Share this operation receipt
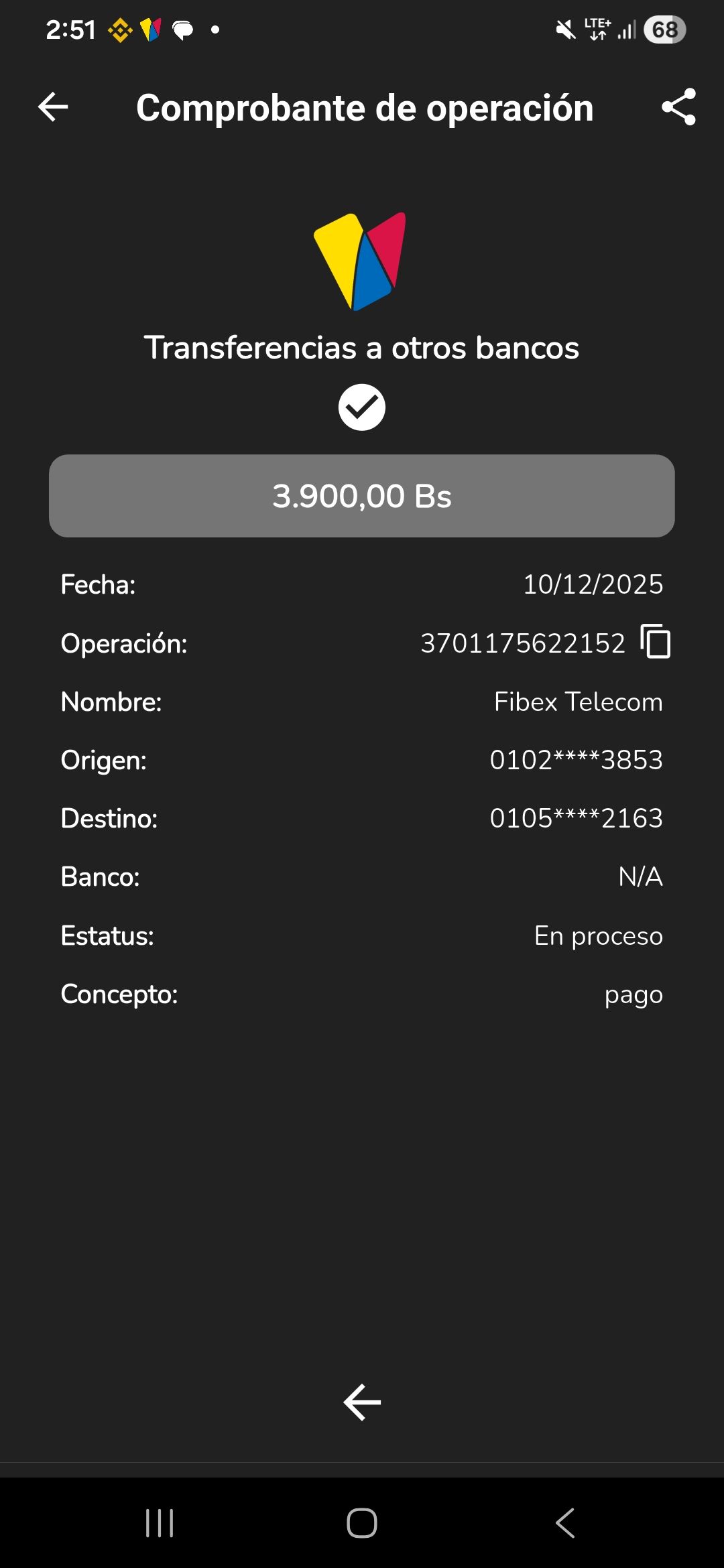 click(678, 107)
